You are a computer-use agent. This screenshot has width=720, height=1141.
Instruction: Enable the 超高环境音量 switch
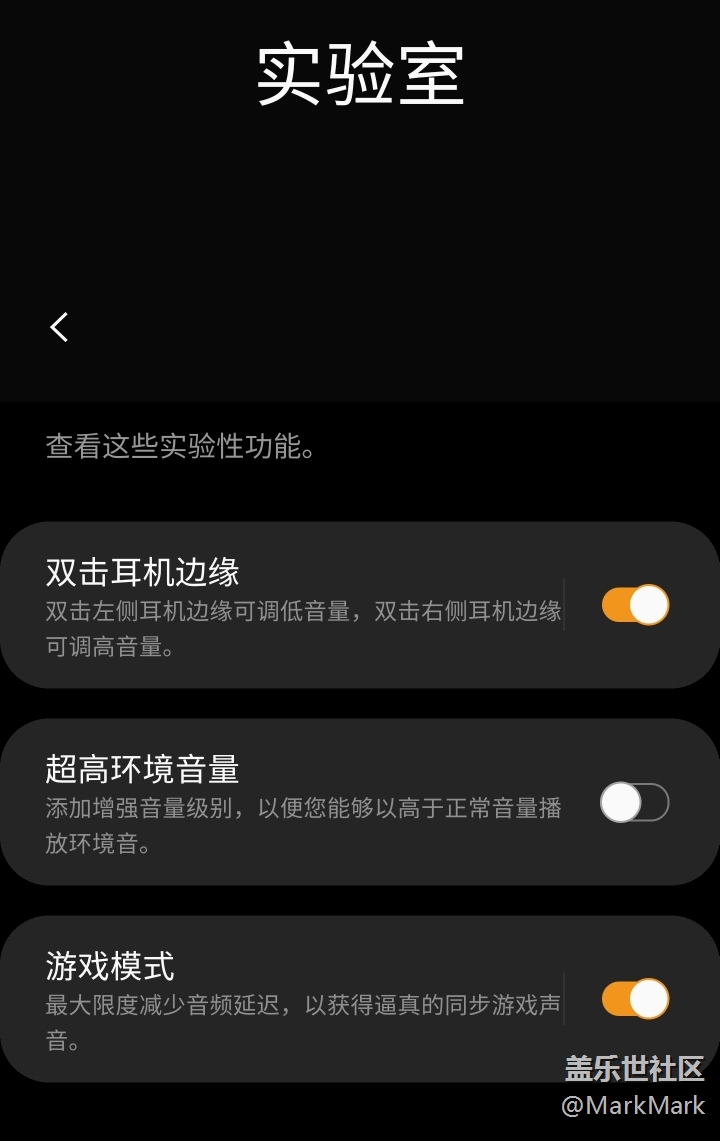(x=635, y=802)
